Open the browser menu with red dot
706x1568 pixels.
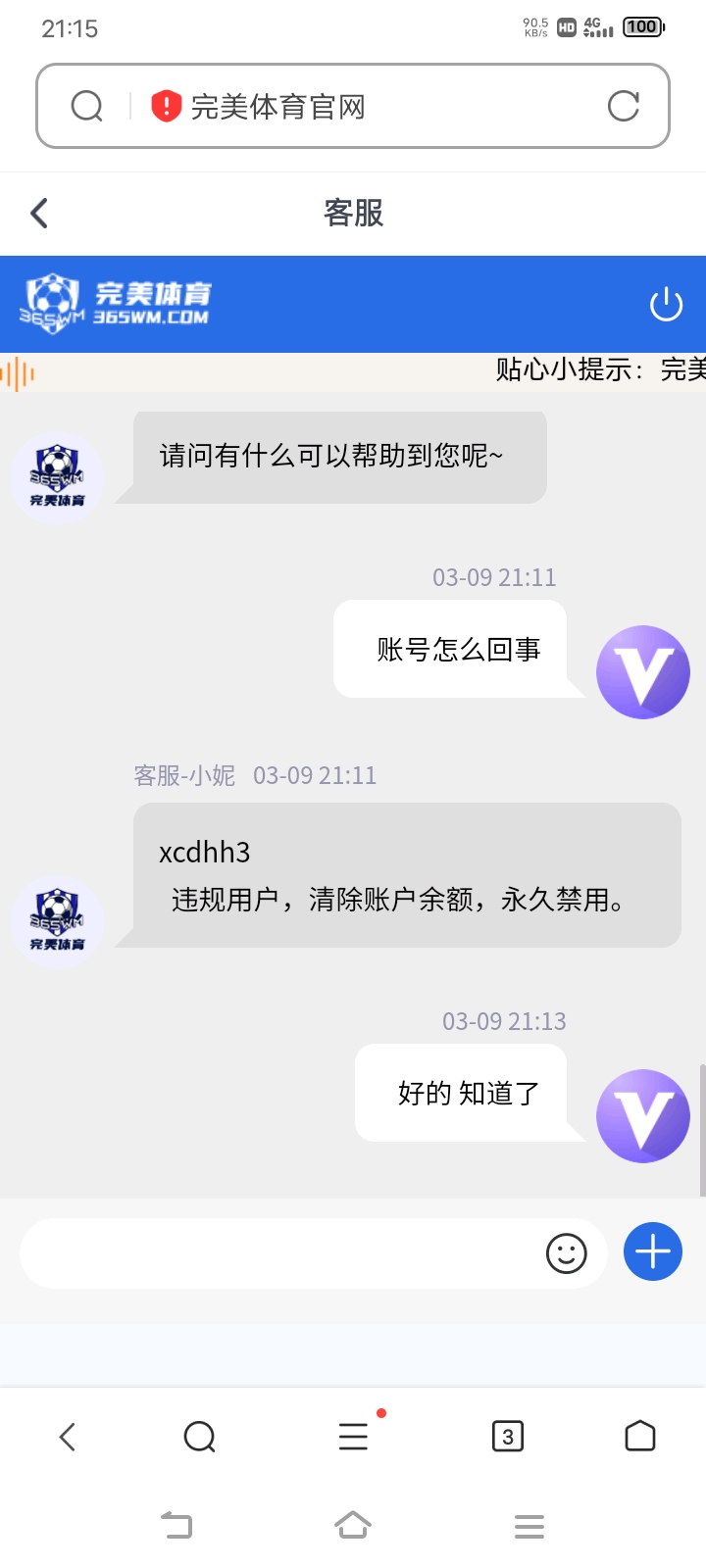click(353, 1437)
